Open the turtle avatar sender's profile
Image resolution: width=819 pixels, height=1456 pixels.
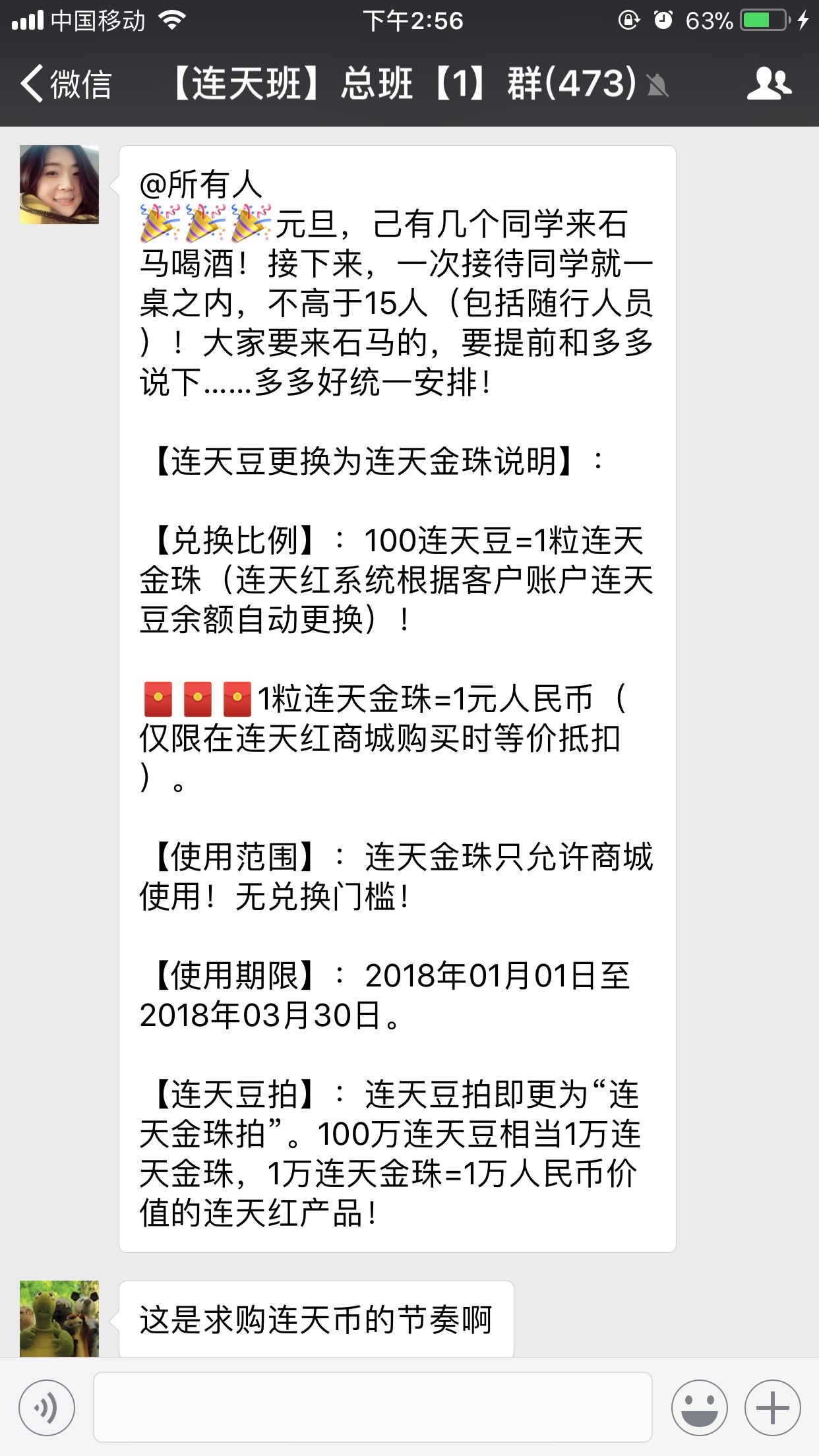click(x=59, y=1319)
